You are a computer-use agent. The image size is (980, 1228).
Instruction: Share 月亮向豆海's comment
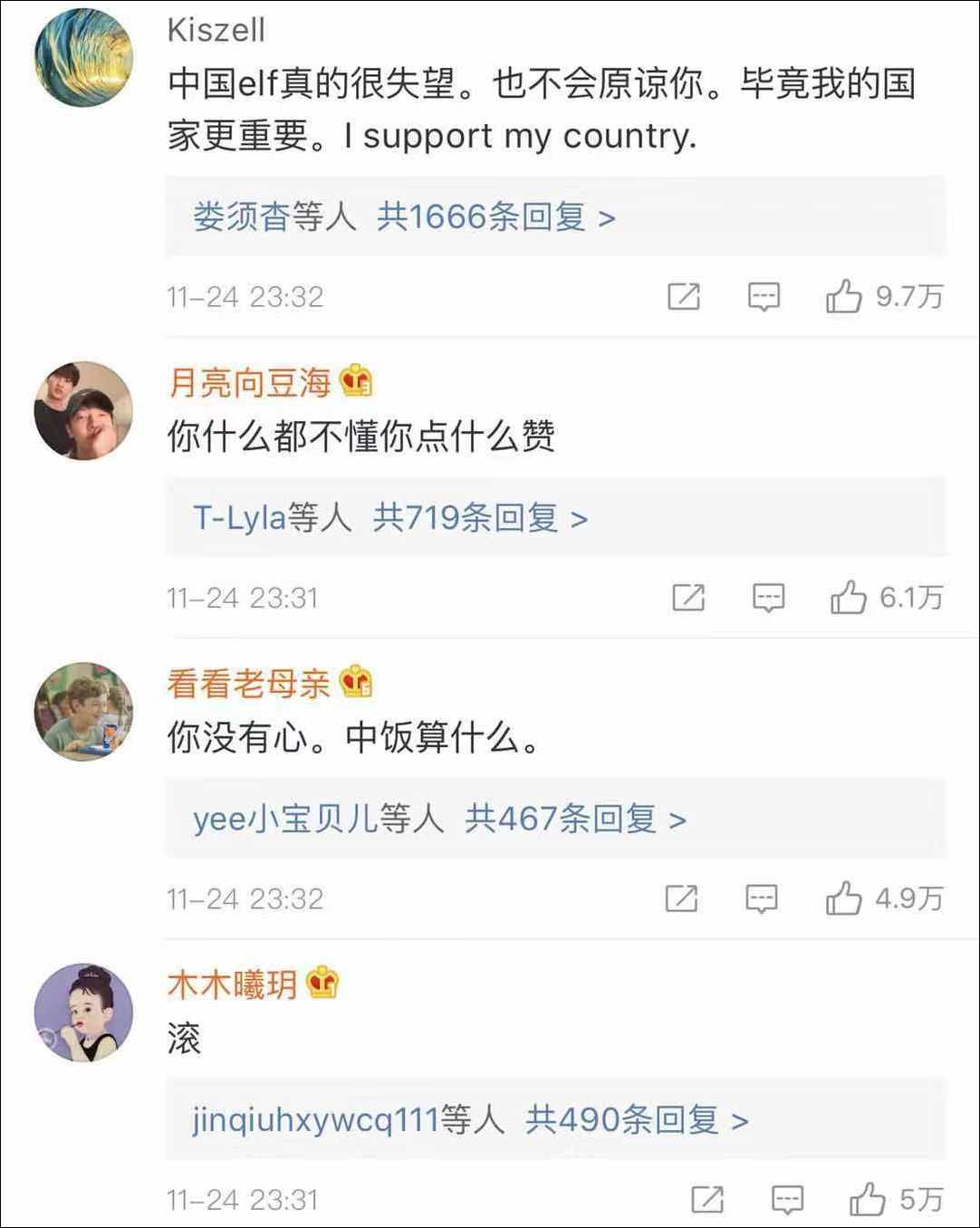[x=688, y=598]
